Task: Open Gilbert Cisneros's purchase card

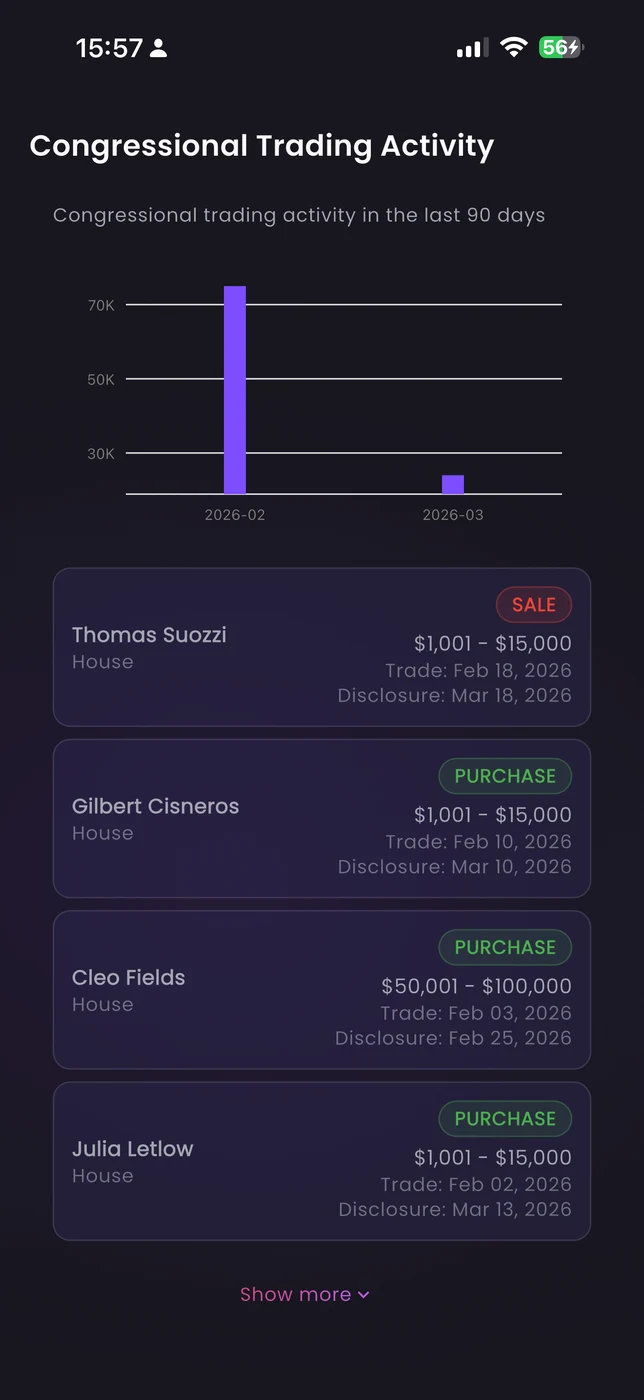Action: coord(321,818)
